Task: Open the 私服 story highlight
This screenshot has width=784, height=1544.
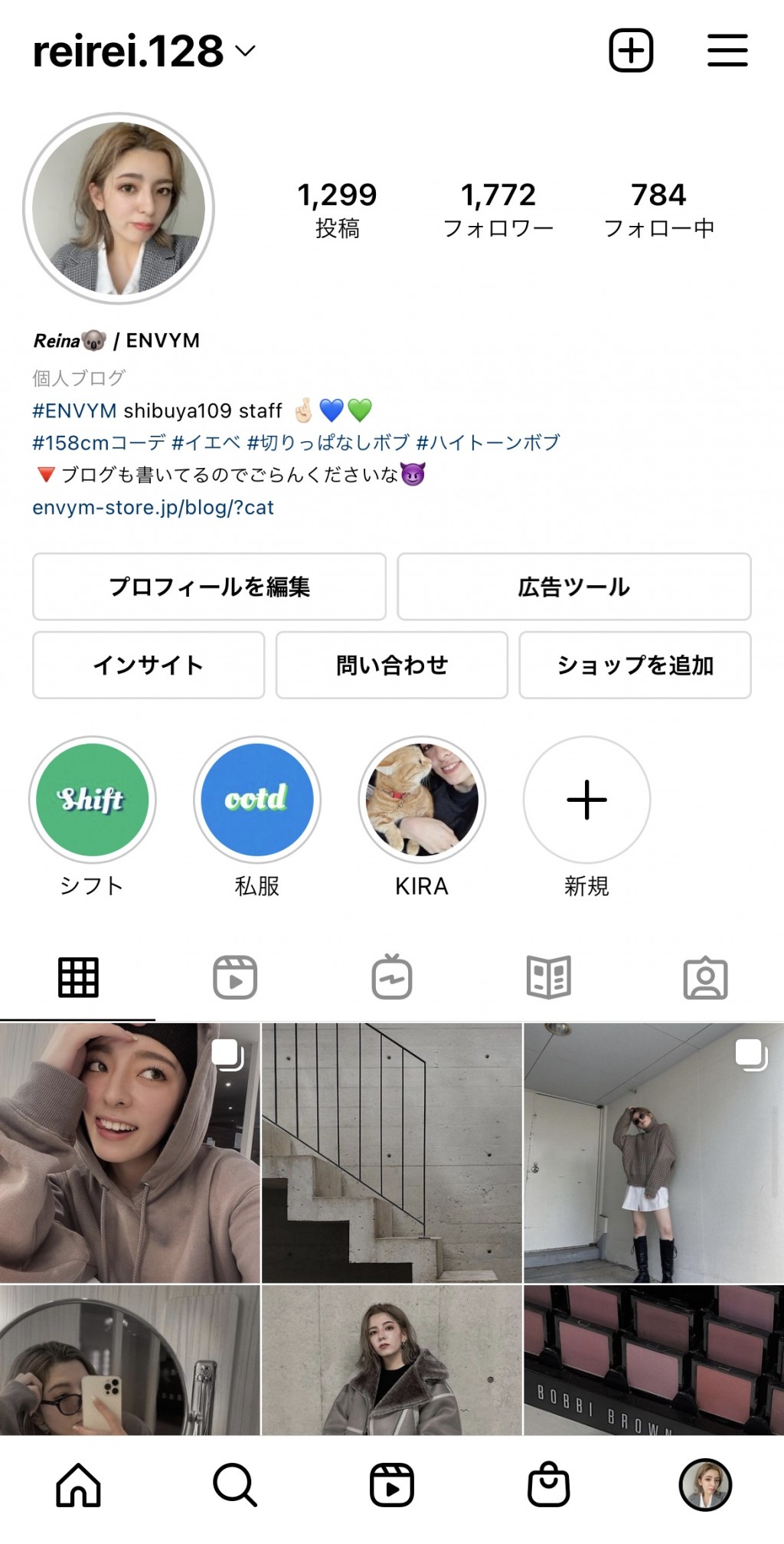Action: [x=257, y=800]
